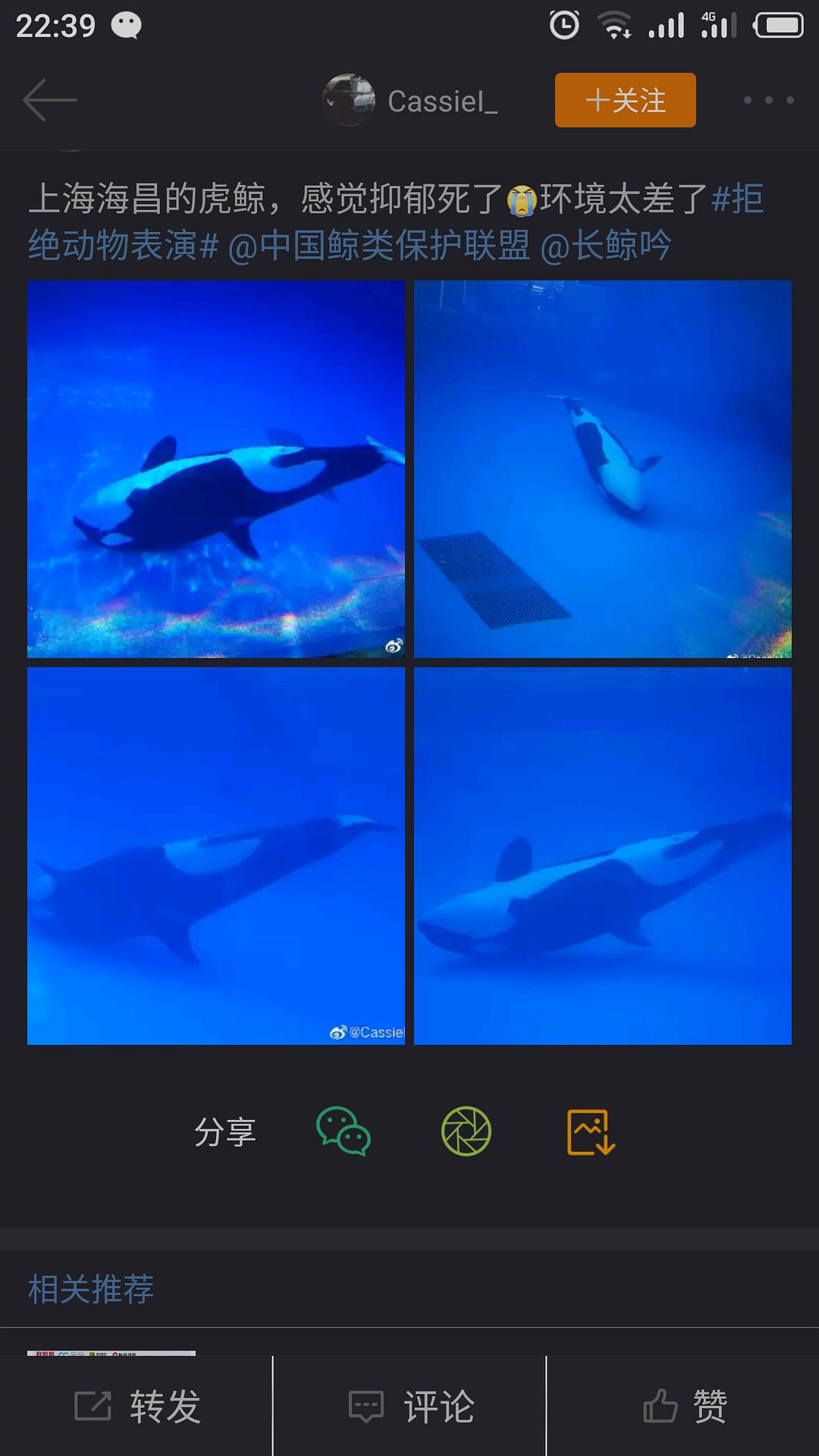This screenshot has height=1456, width=819.
Task: Go back using the arrow icon
Action: 49,100
